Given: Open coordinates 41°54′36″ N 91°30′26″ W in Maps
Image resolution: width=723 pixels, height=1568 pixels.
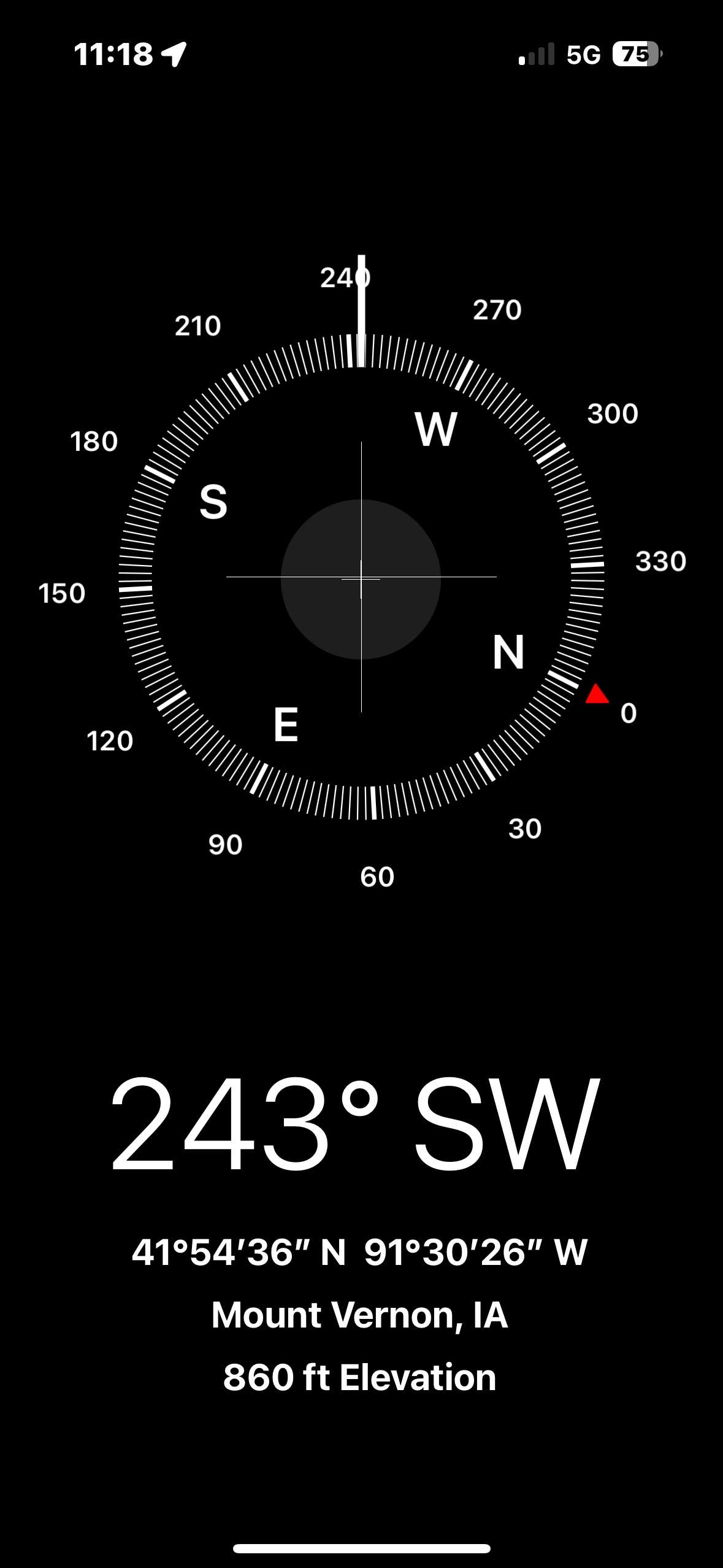Looking at the screenshot, I should [x=360, y=1252].
